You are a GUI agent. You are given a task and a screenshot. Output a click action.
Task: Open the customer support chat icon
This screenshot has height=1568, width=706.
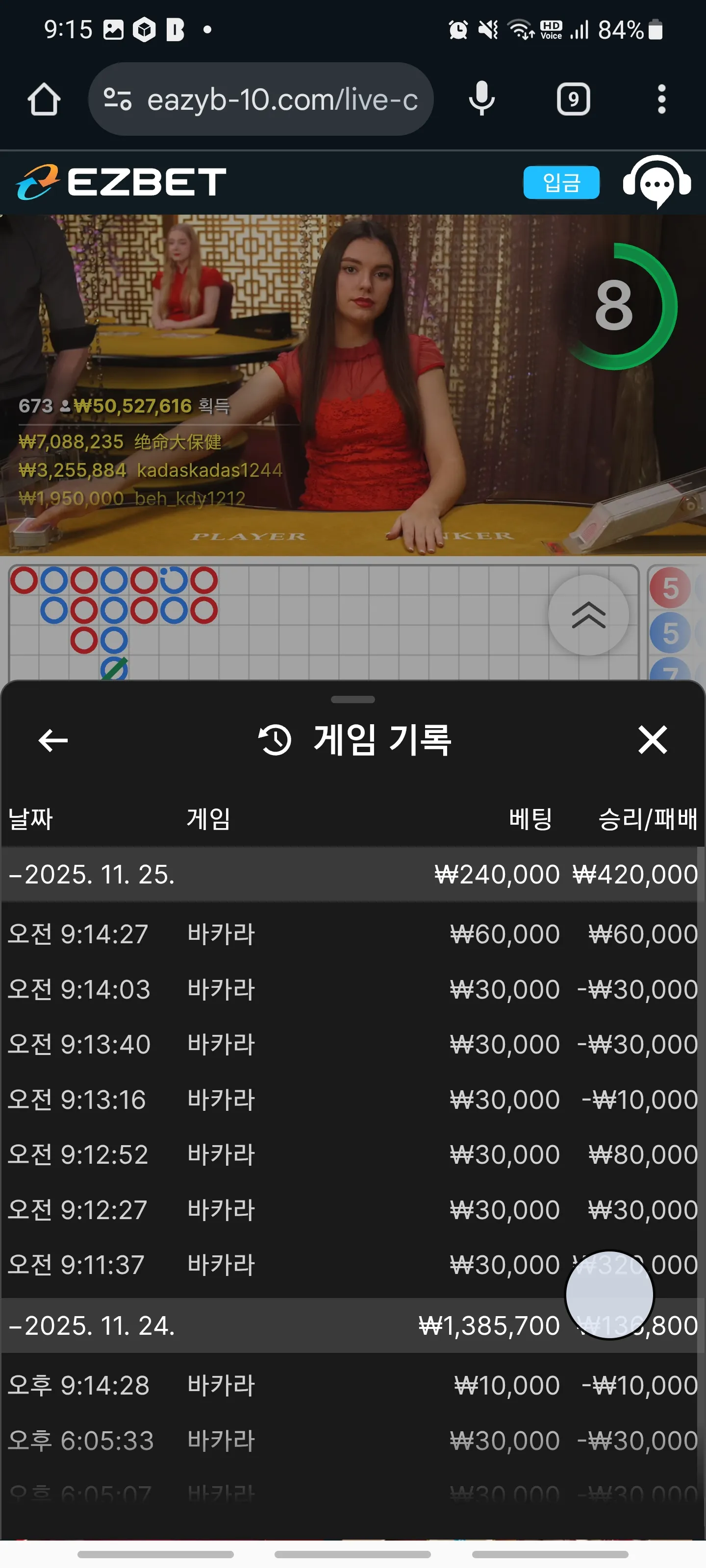656,182
